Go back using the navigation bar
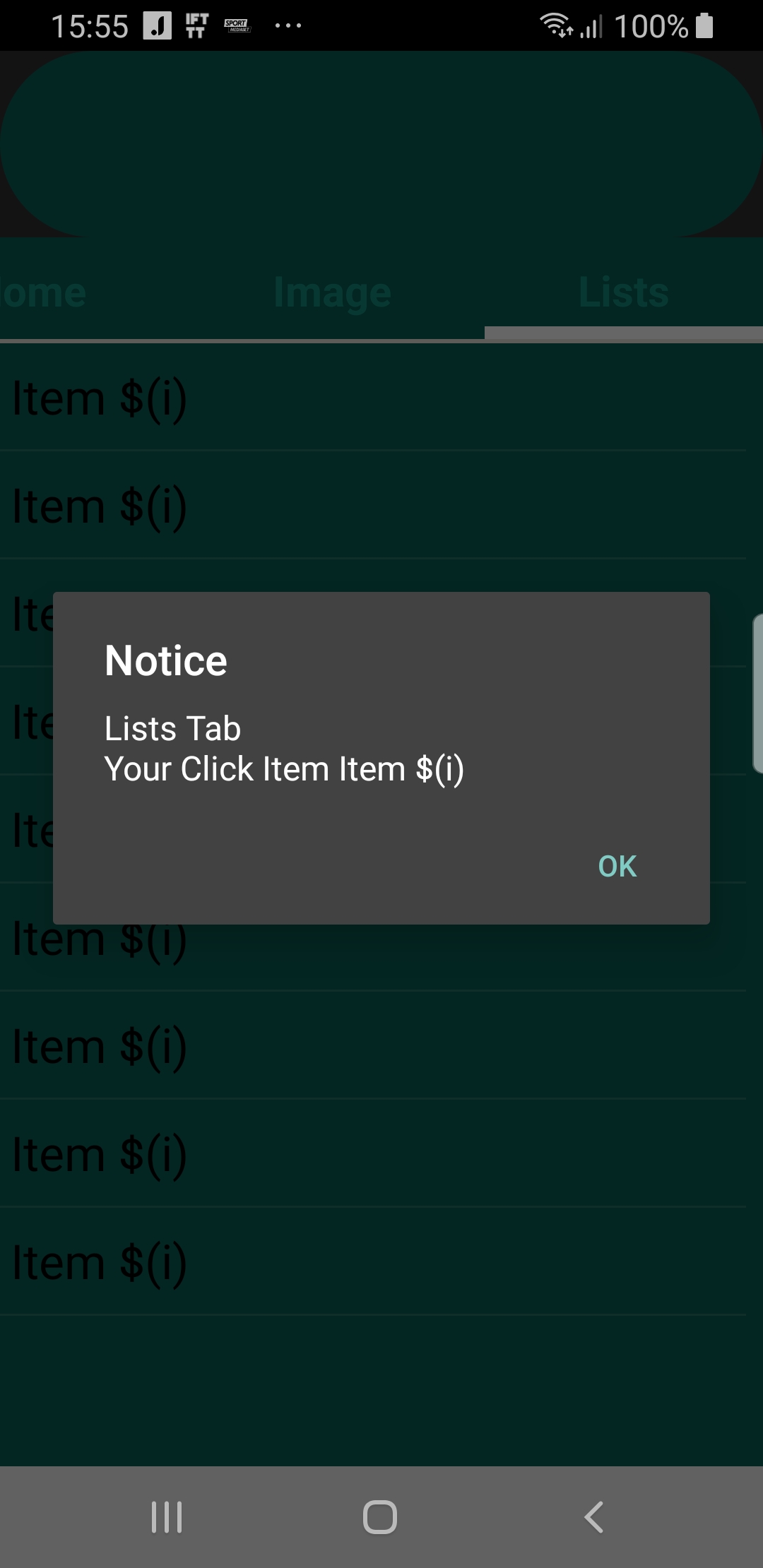This screenshot has width=763, height=1568. pos(593,1516)
